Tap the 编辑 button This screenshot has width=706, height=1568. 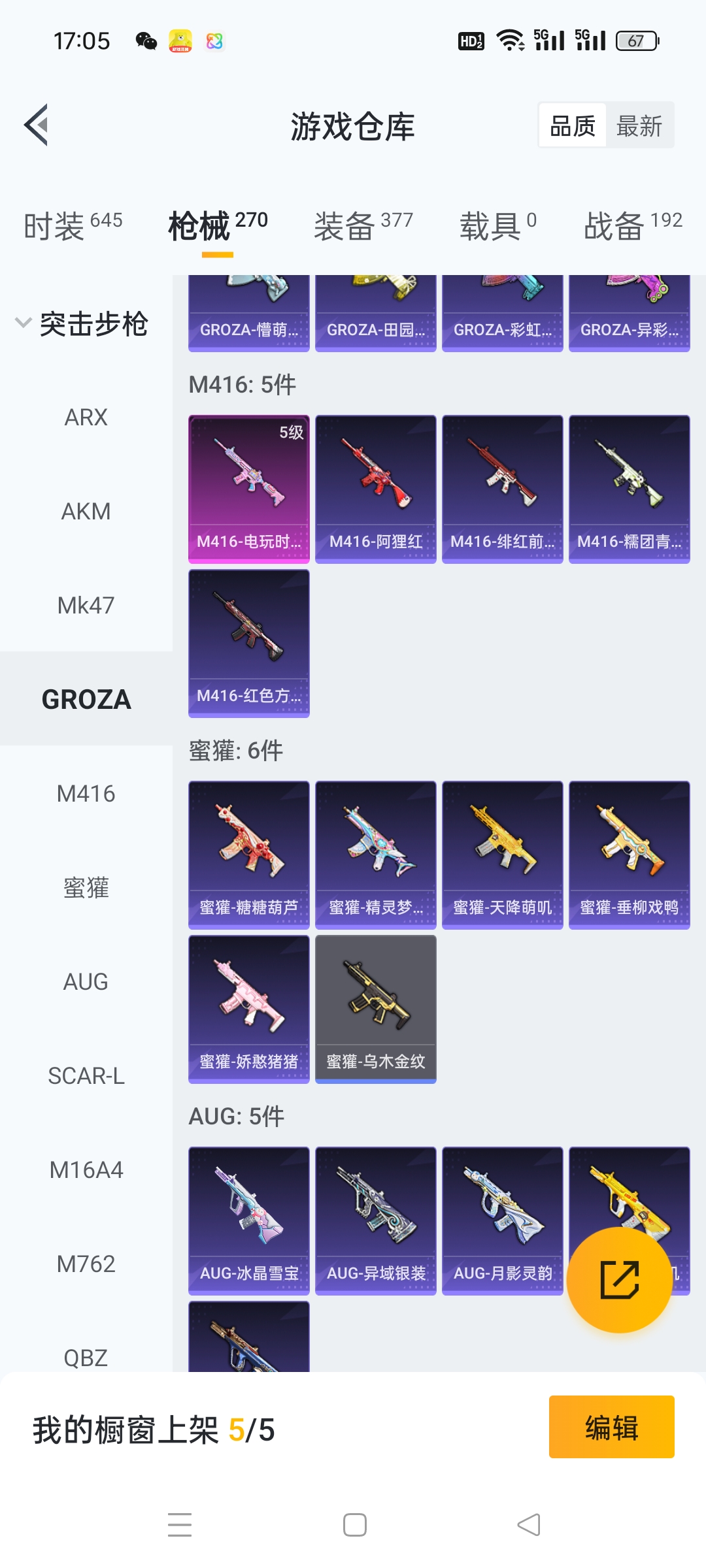[x=611, y=1428]
